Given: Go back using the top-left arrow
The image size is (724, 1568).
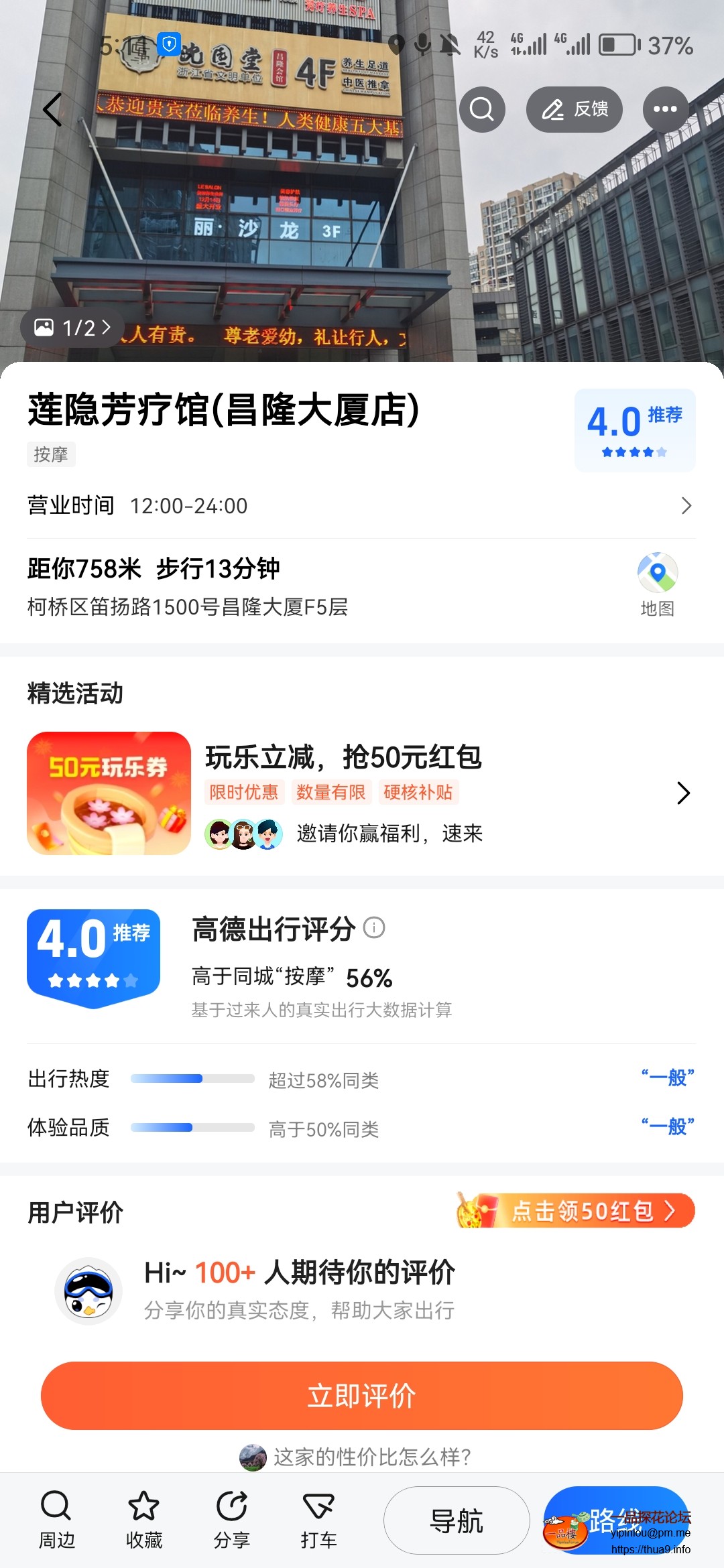Looking at the screenshot, I should pos(52,110).
